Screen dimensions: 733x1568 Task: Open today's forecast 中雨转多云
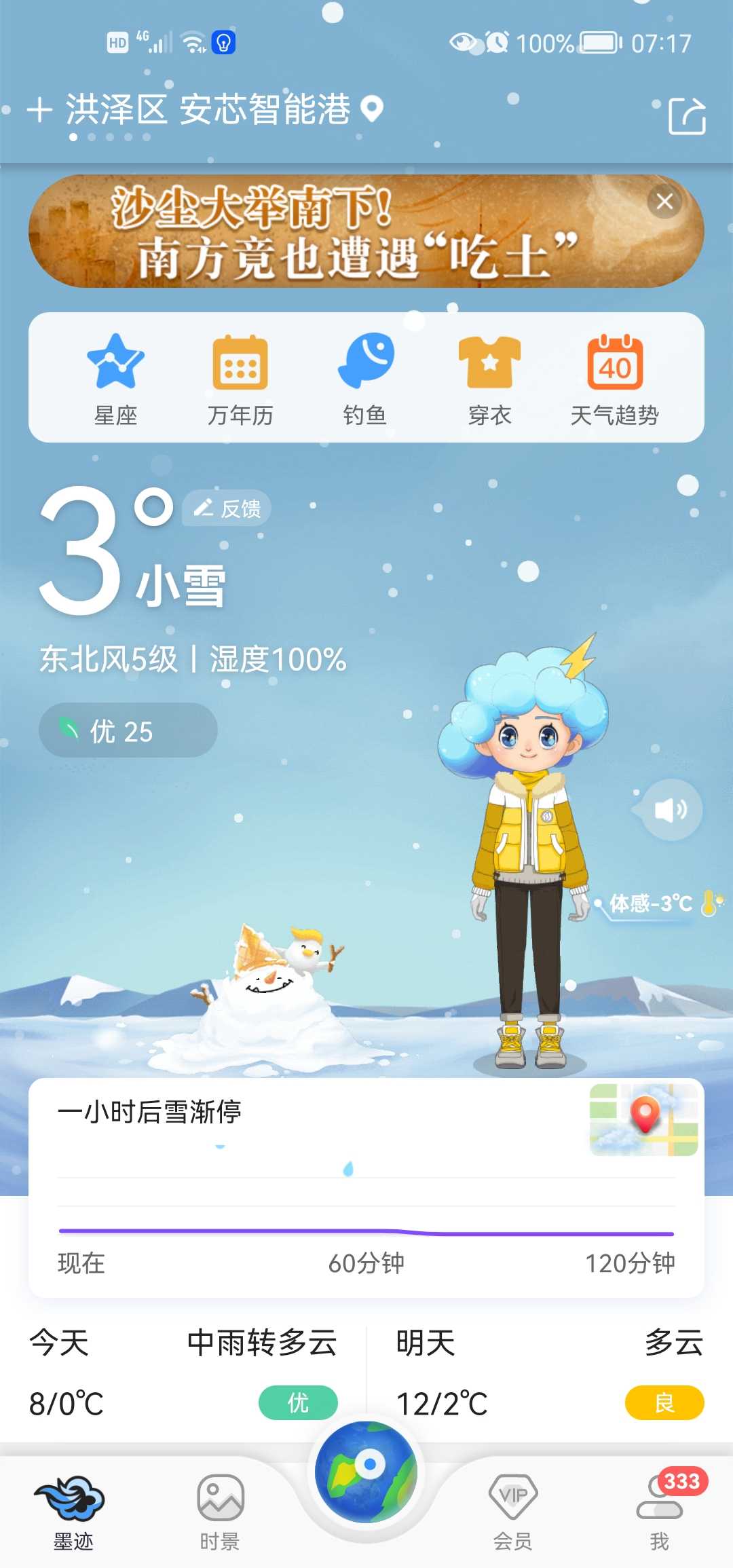click(x=183, y=1373)
